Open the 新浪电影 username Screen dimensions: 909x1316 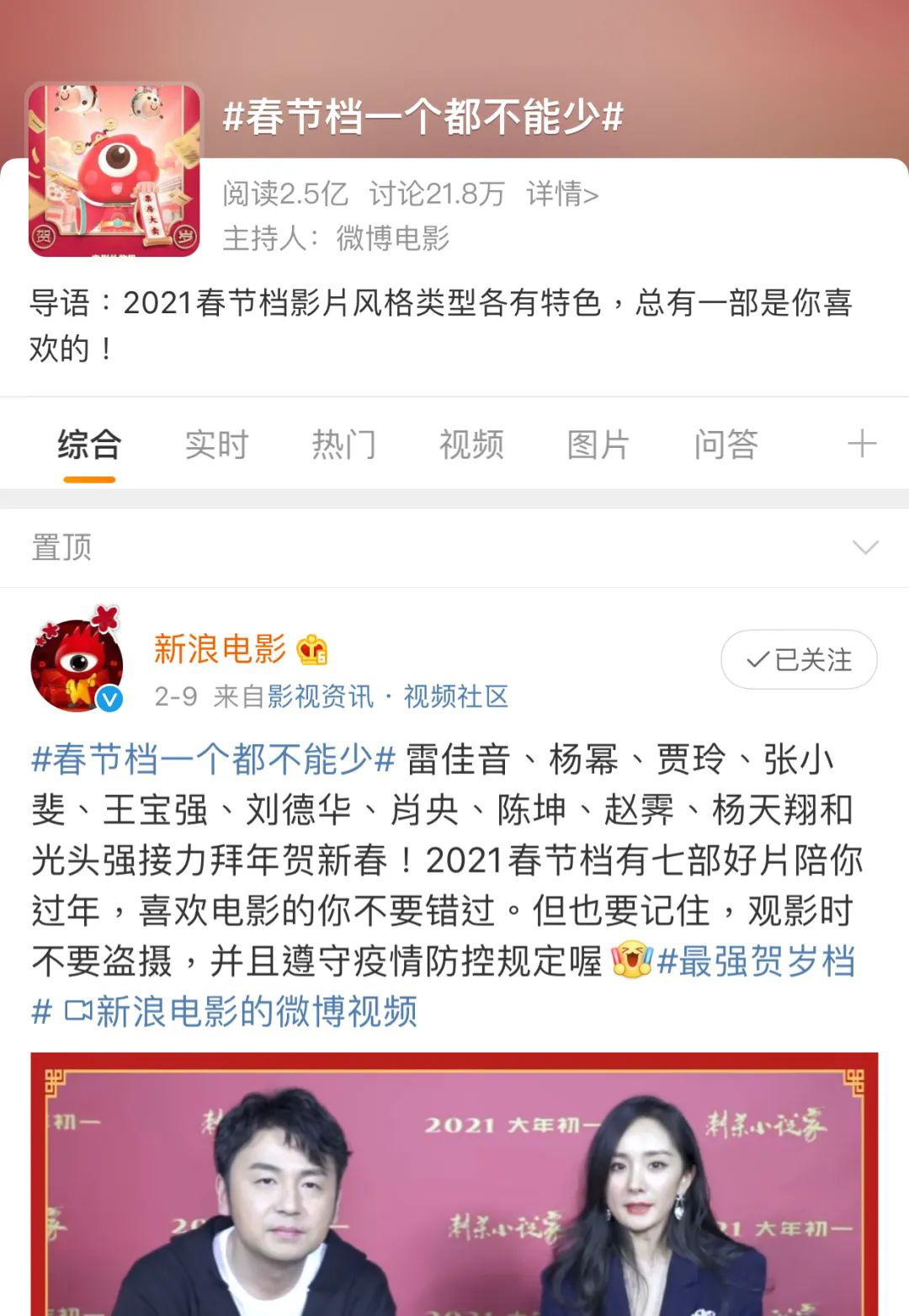tap(221, 649)
